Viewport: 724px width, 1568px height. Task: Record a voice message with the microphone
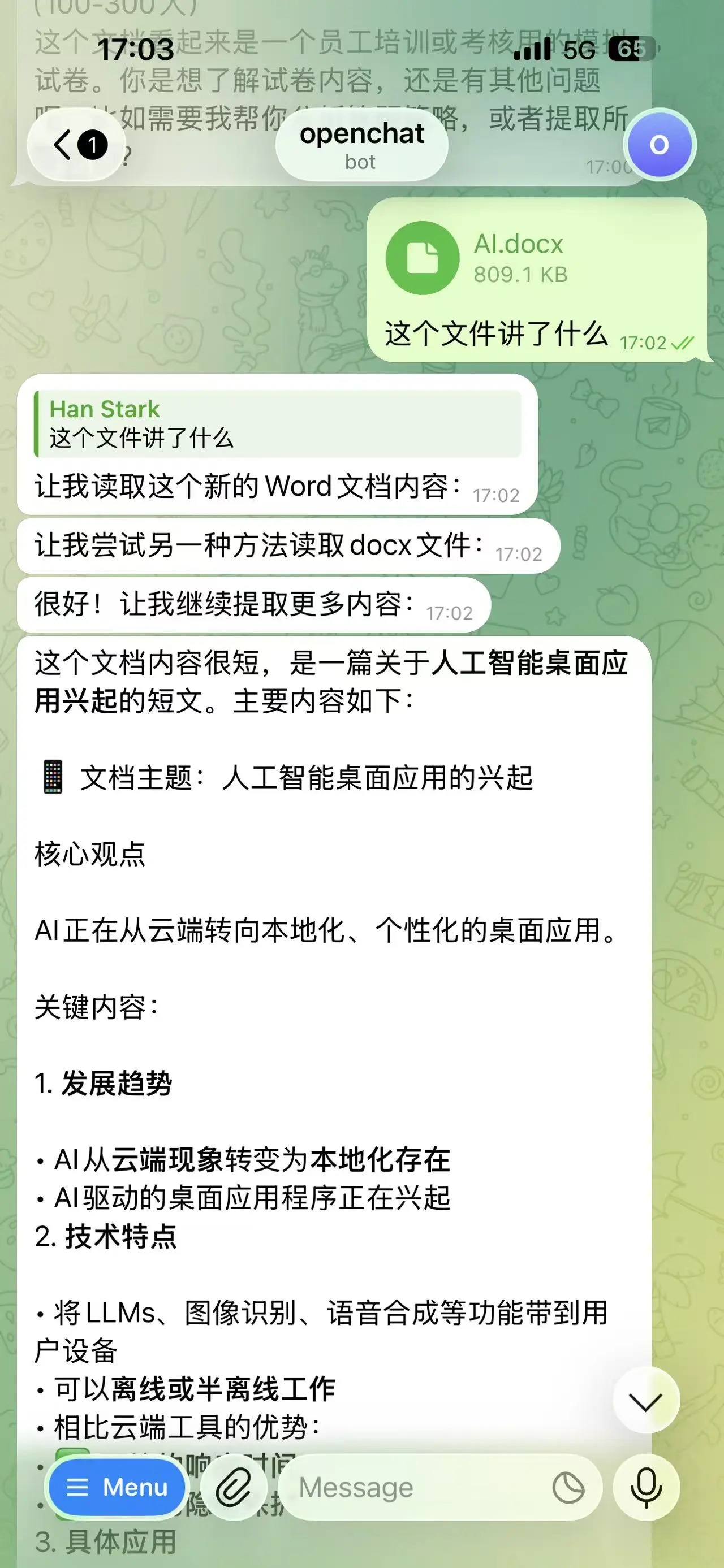tap(646, 1487)
